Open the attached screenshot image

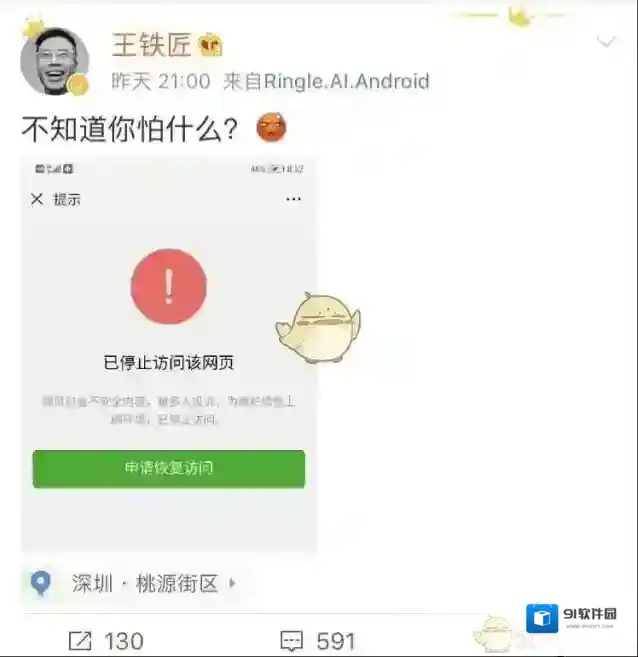click(x=168, y=355)
